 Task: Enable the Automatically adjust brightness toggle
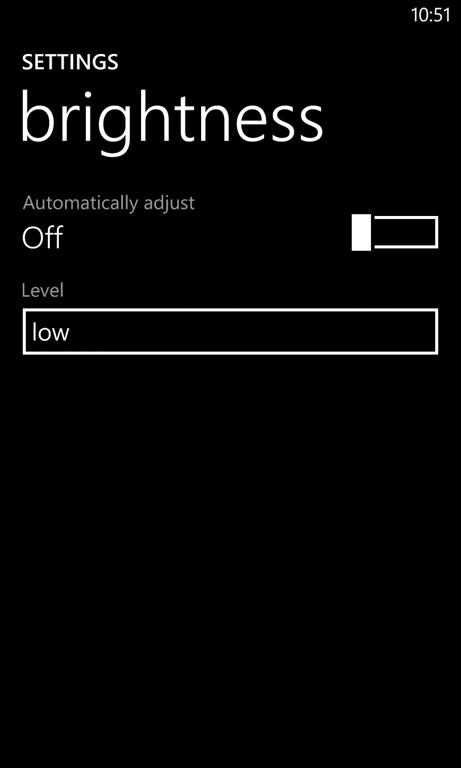[x=394, y=232]
